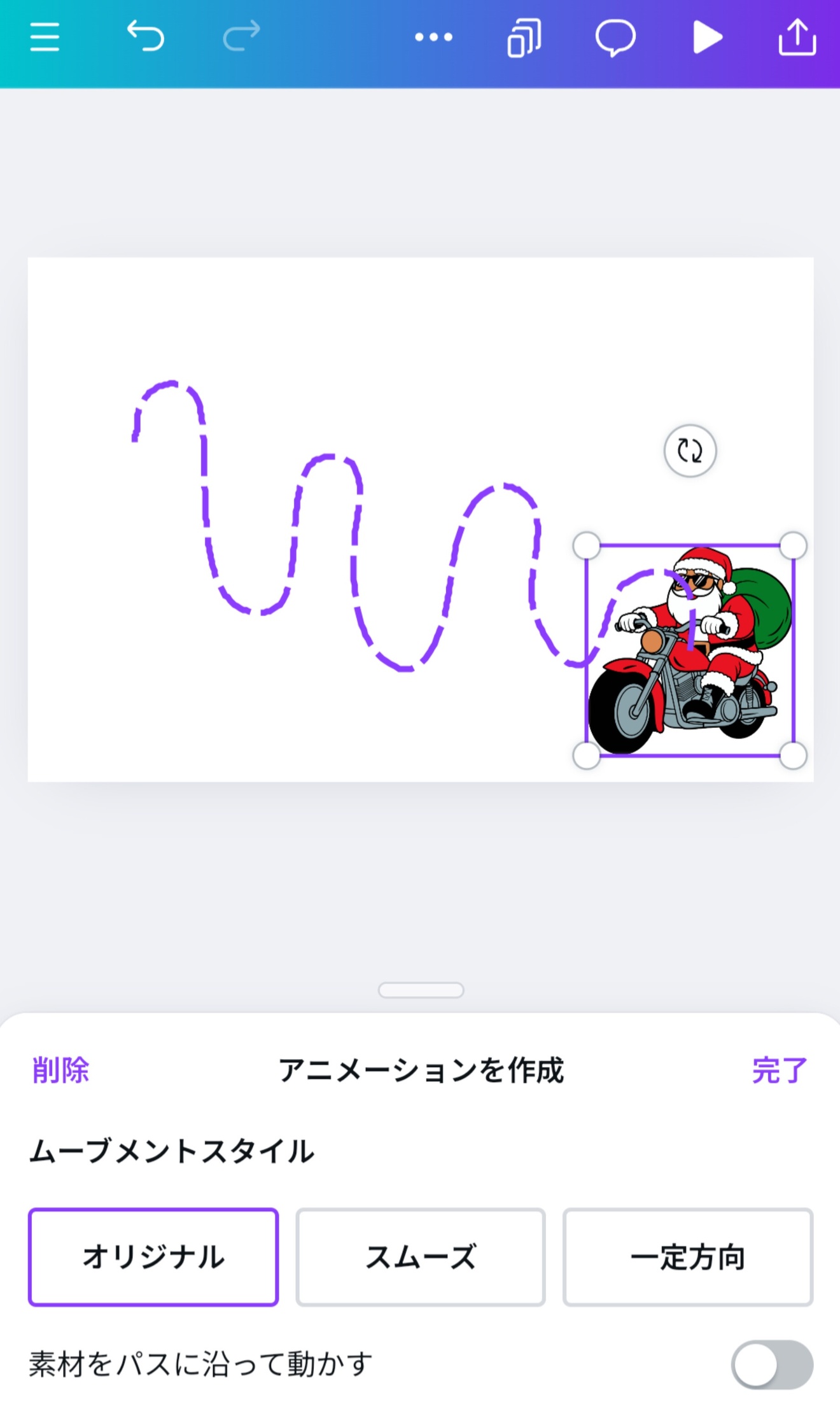Image resolution: width=840 pixels, height=1402 pixels.
Task: Open the hamburger menu
Action: 45,37
